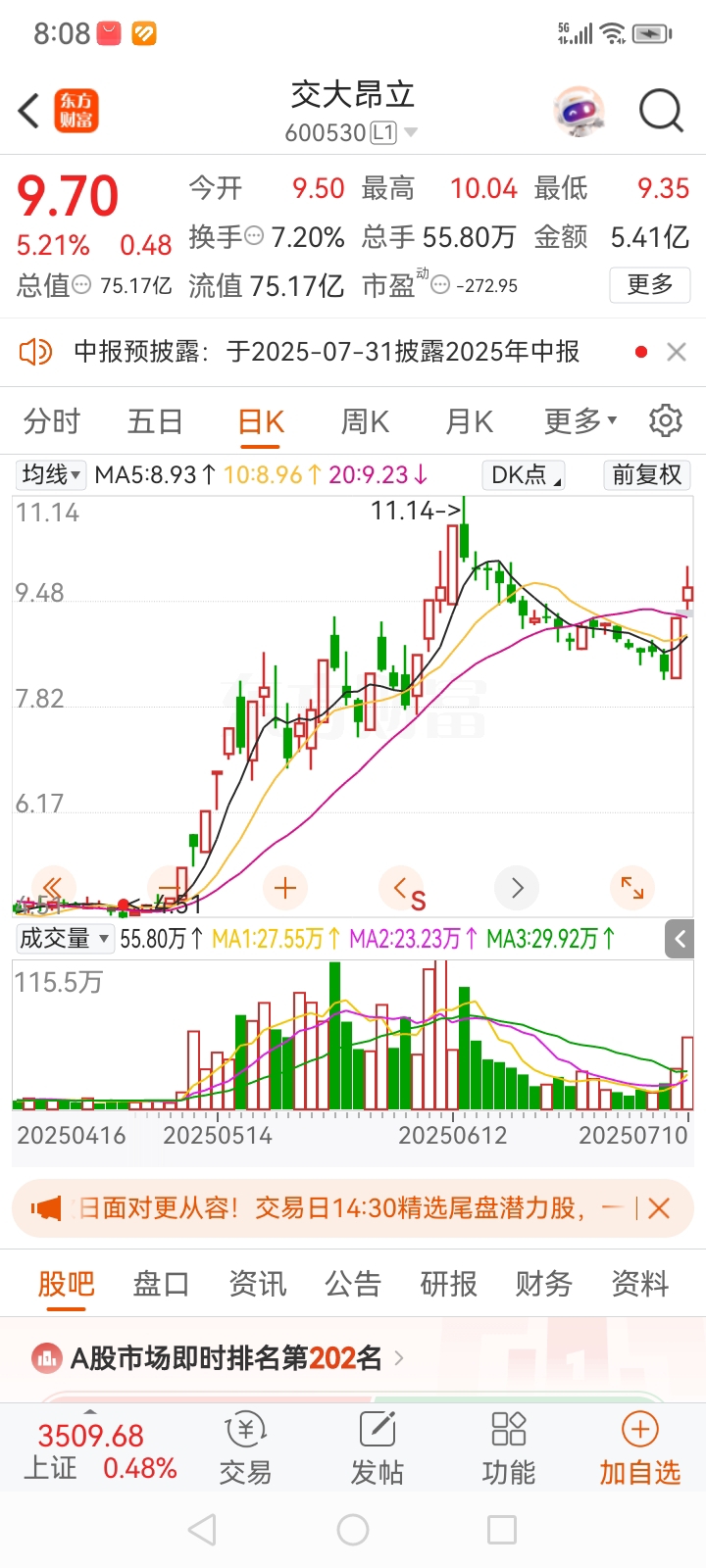
Task: Expand chart to fullscreen
Action: click(632, 888)
